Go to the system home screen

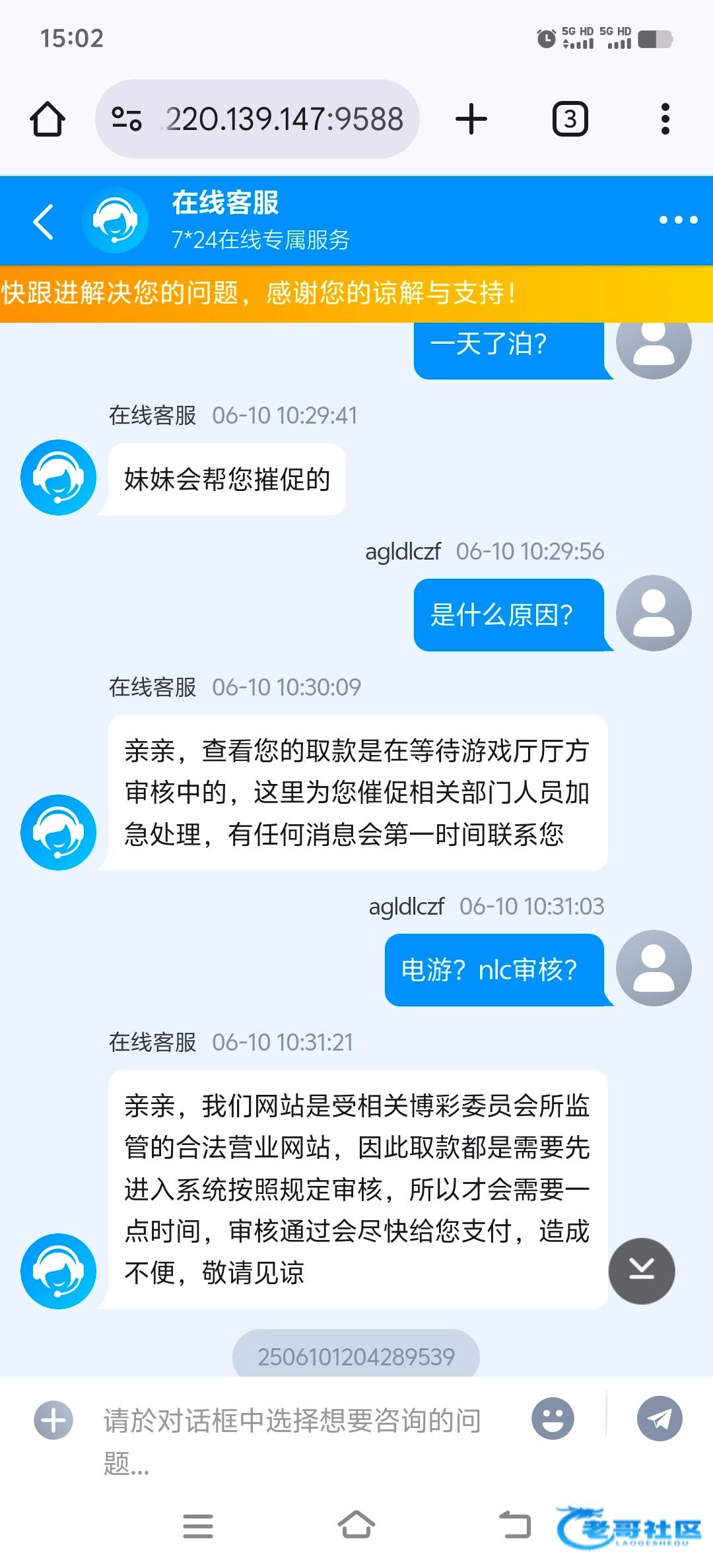[x=356, y=1526]
